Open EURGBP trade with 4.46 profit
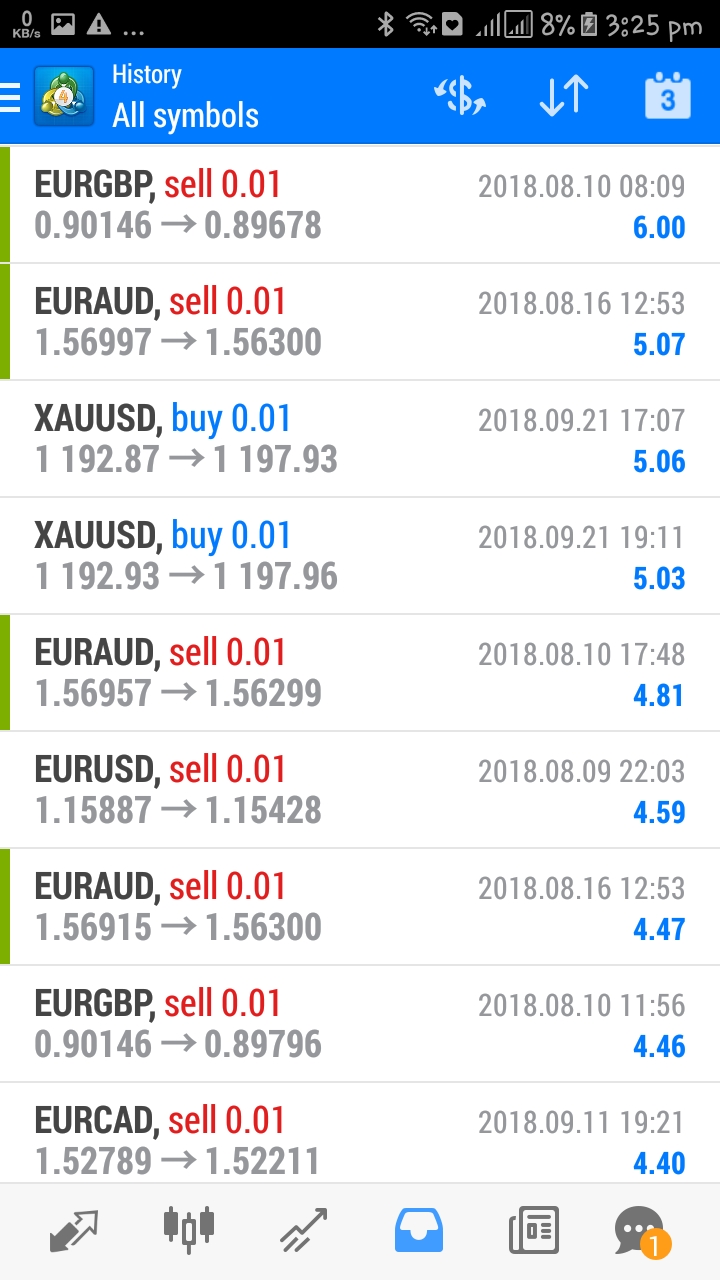Screen dimensions: 720x1280 pos(360,1024)
